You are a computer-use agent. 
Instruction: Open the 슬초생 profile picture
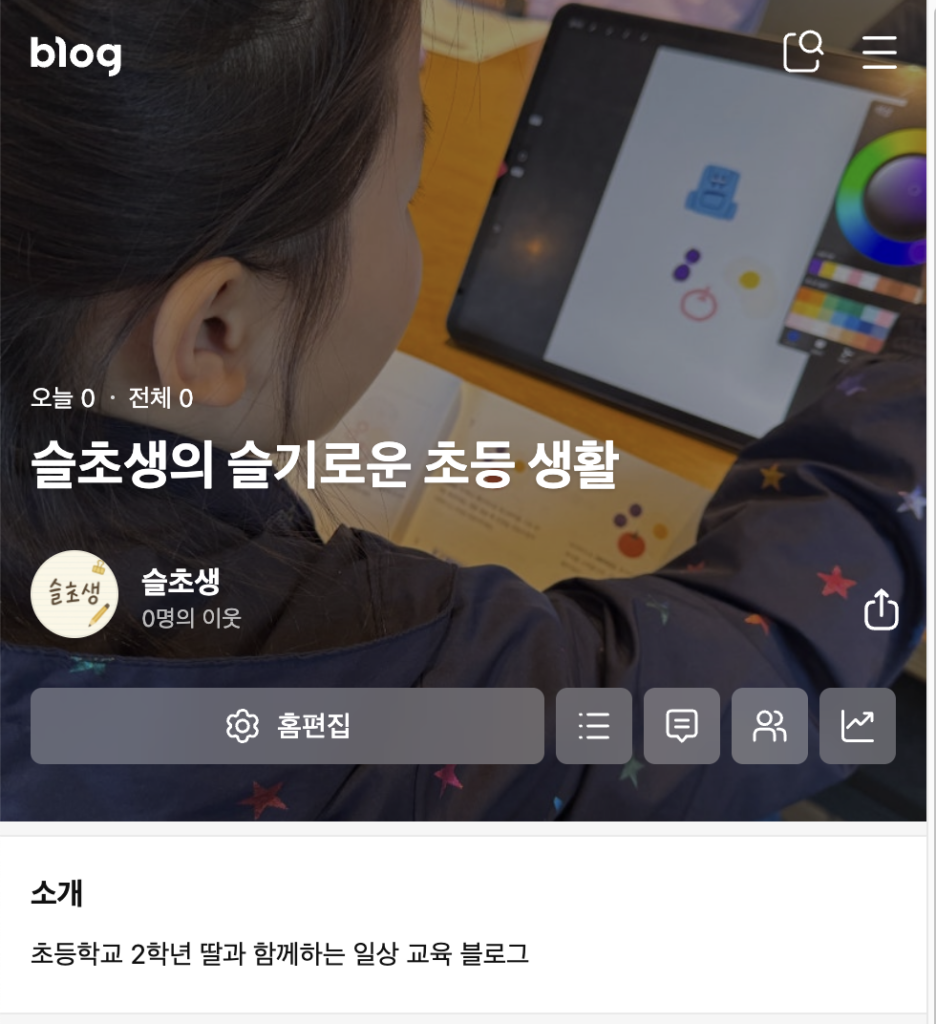click(74, 594)
